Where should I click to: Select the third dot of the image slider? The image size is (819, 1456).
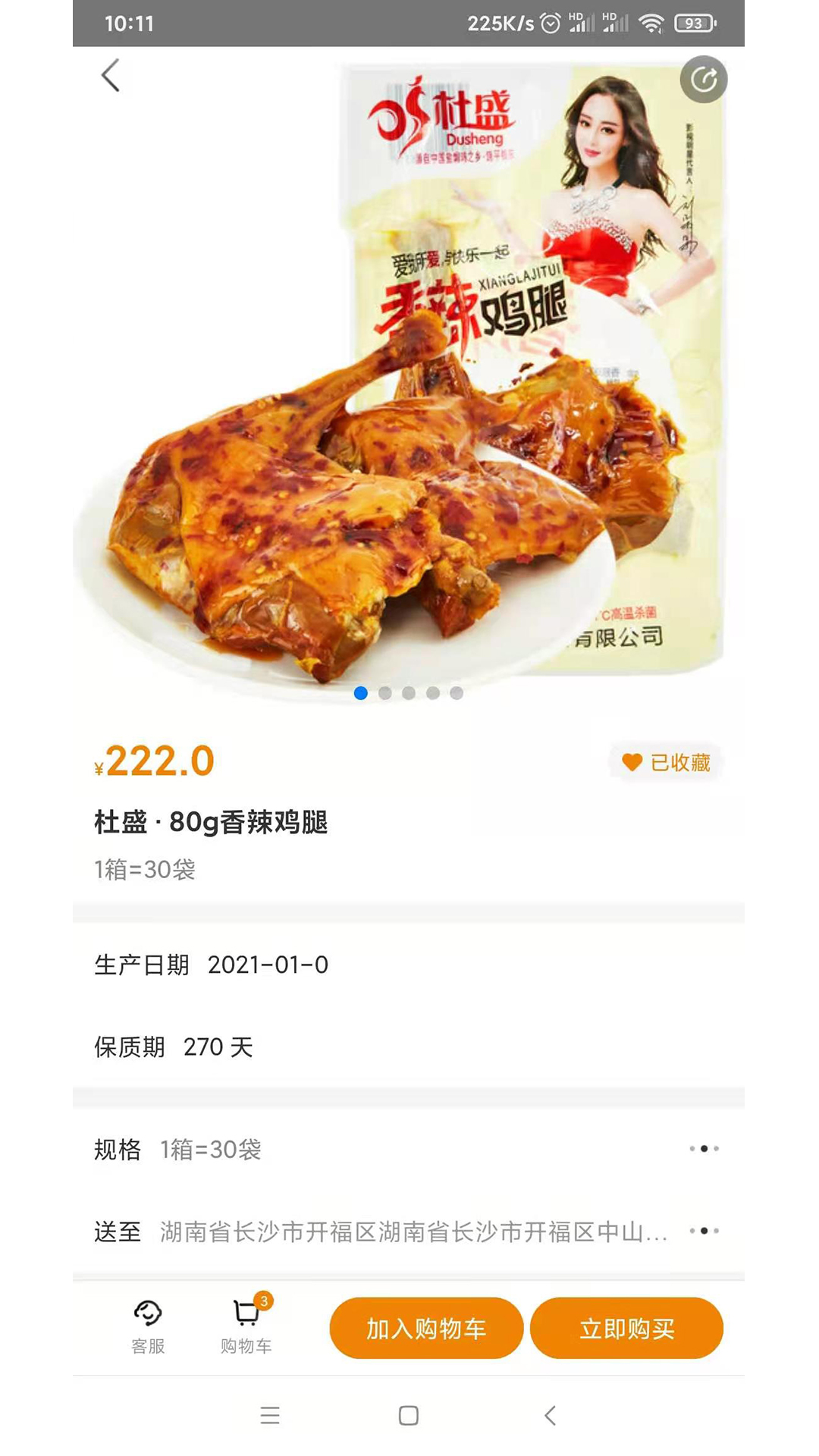[x=409, y=693]
